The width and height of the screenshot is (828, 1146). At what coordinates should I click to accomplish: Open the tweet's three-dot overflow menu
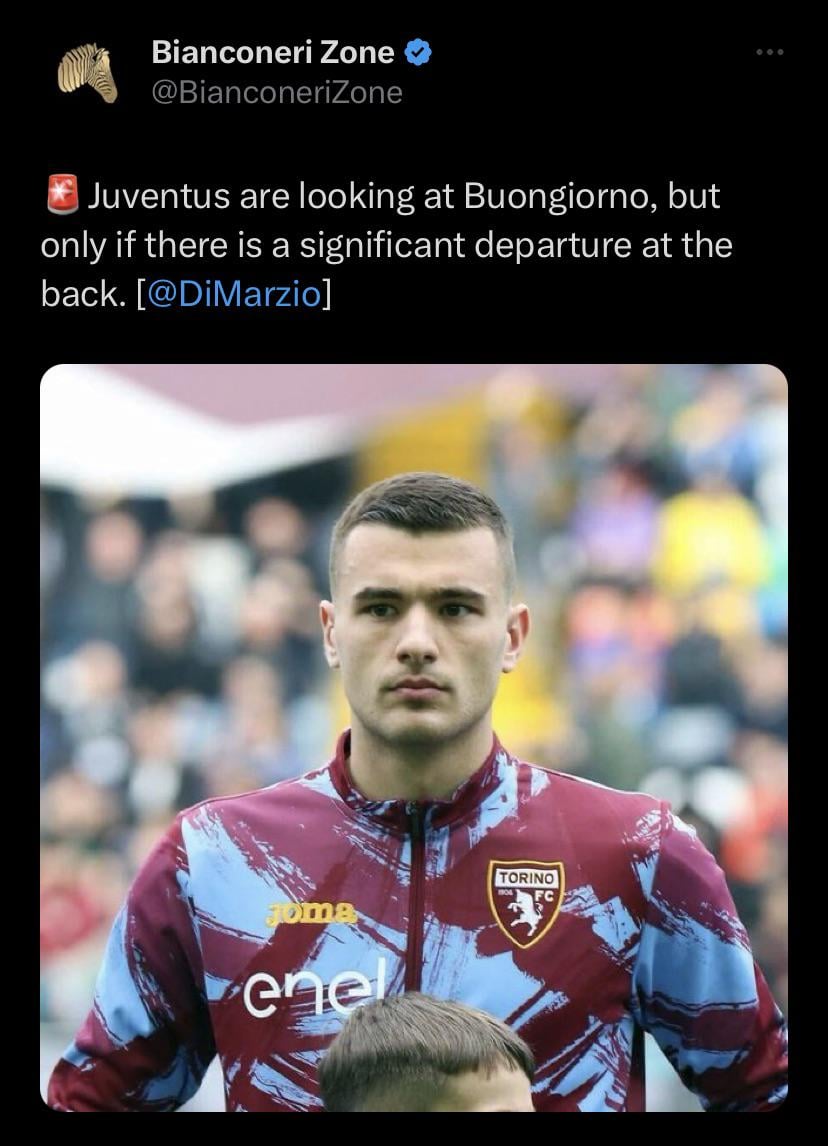pos(769,52)
